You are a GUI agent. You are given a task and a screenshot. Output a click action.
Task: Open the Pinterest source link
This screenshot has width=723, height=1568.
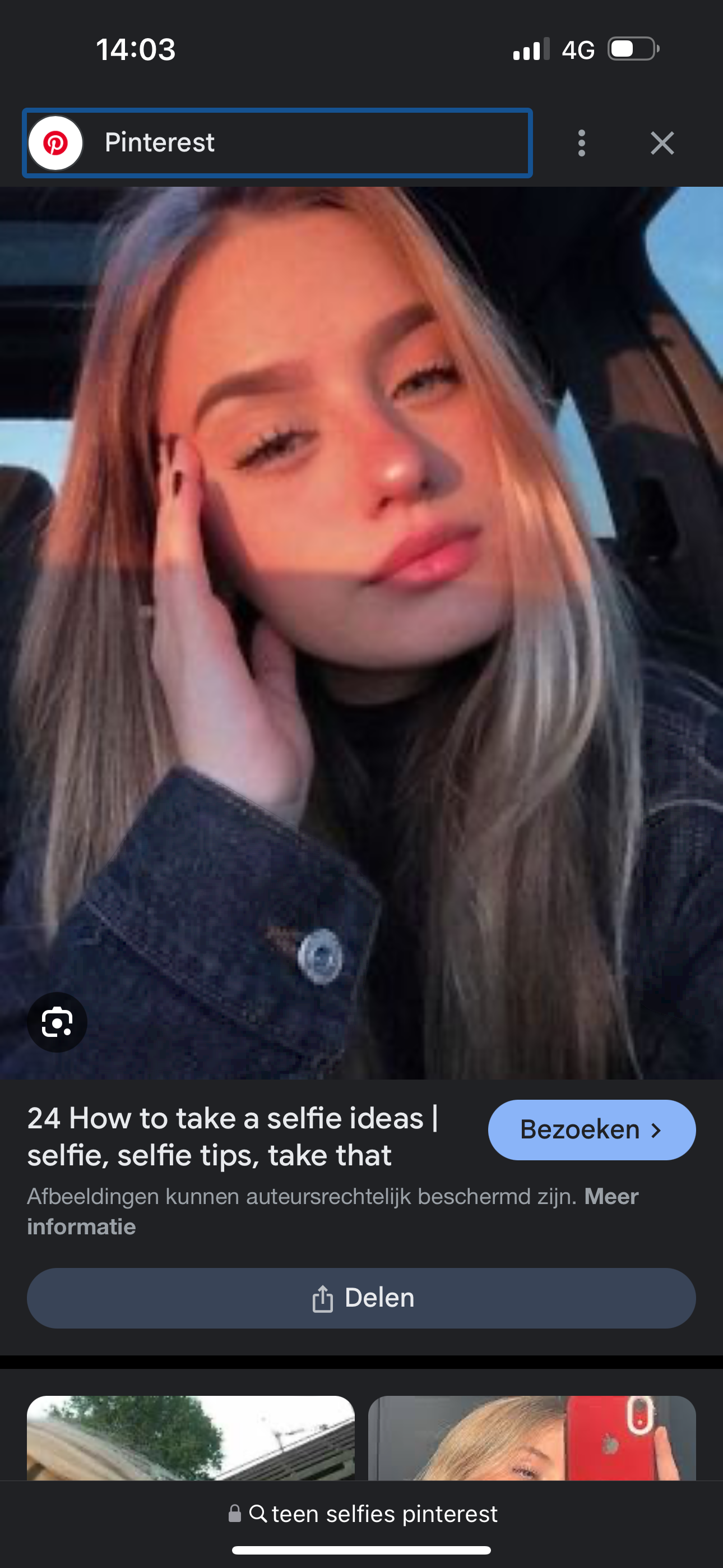(277, 143)
